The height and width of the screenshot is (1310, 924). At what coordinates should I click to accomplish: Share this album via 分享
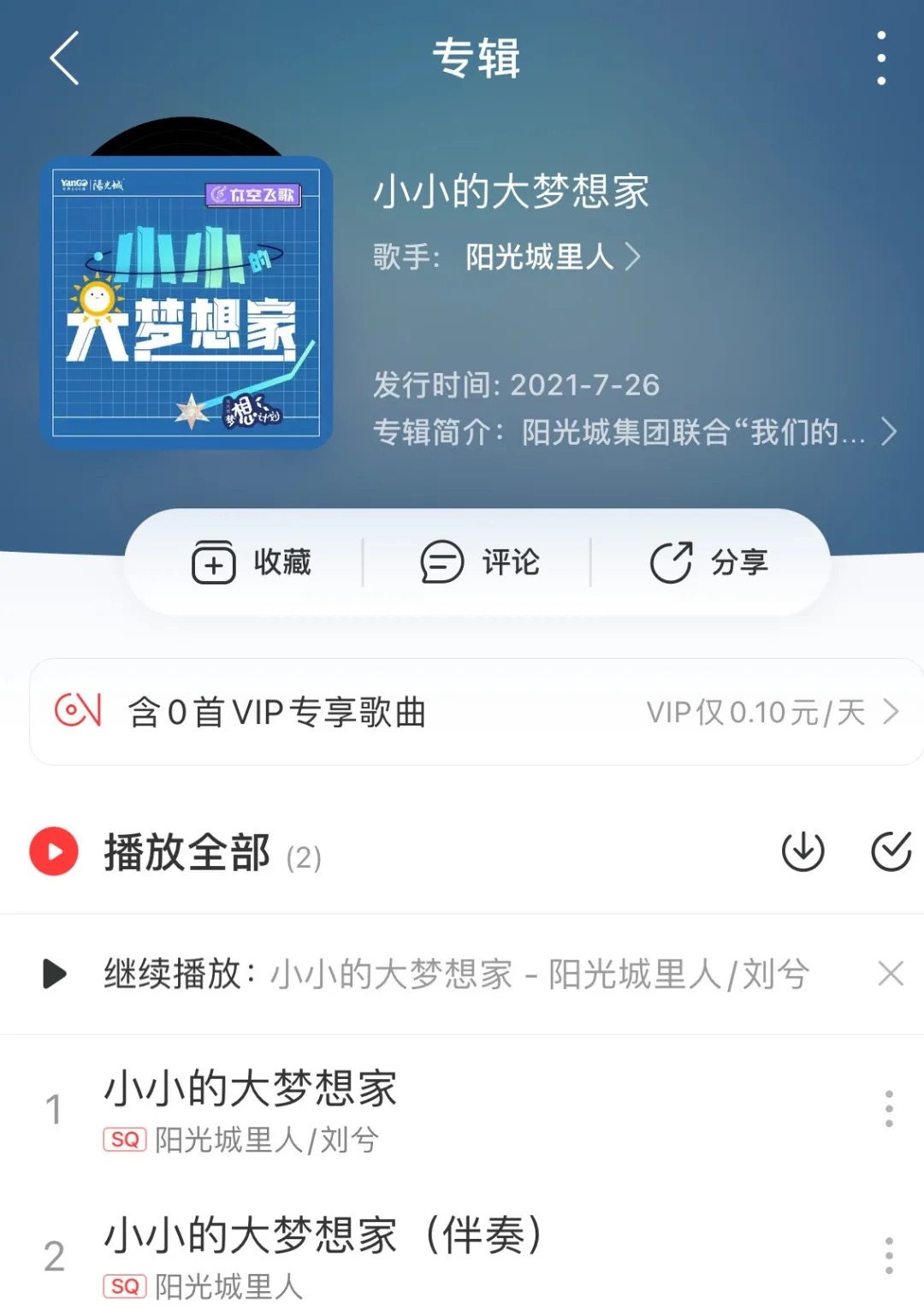click(708, 562)
